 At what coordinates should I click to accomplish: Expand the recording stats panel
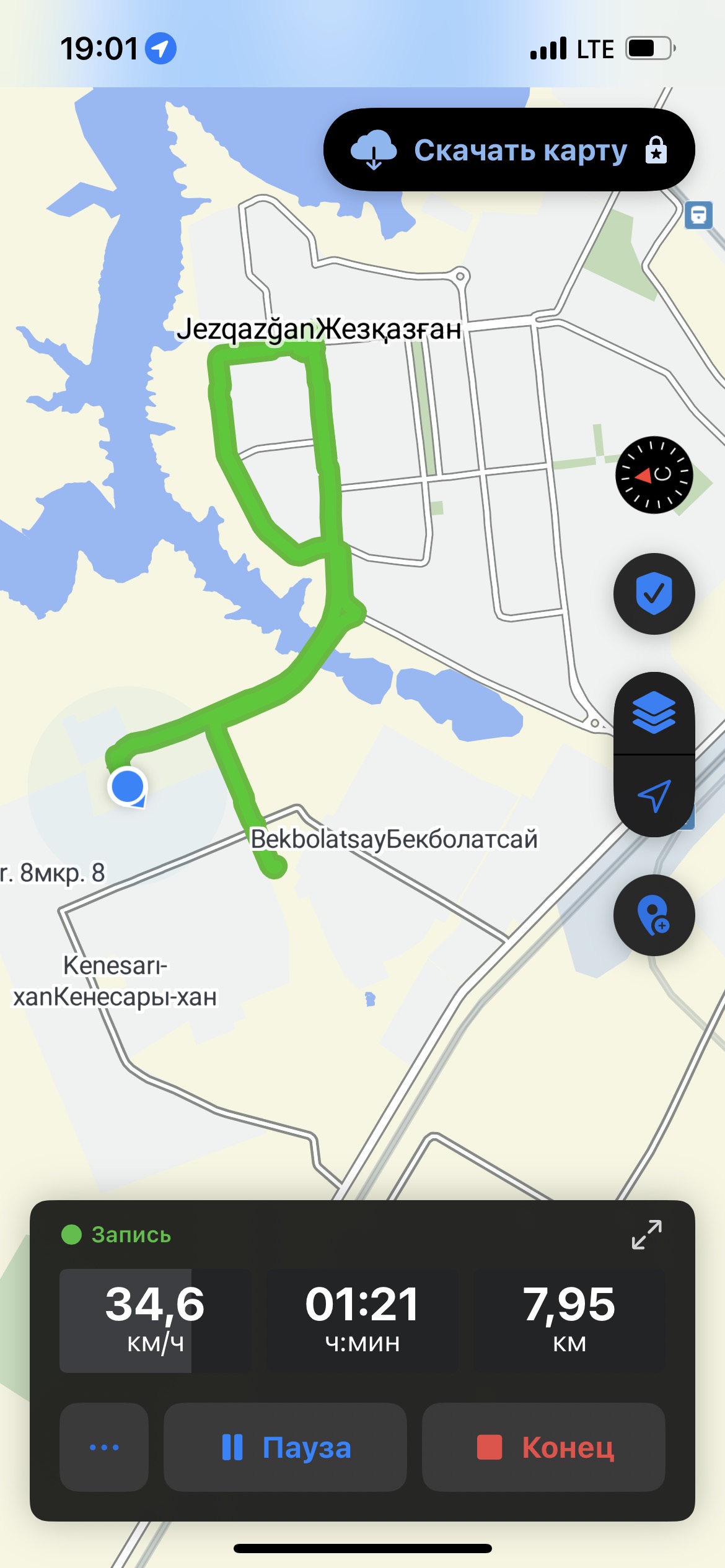pyautogui.click(x=646, y=1234)
